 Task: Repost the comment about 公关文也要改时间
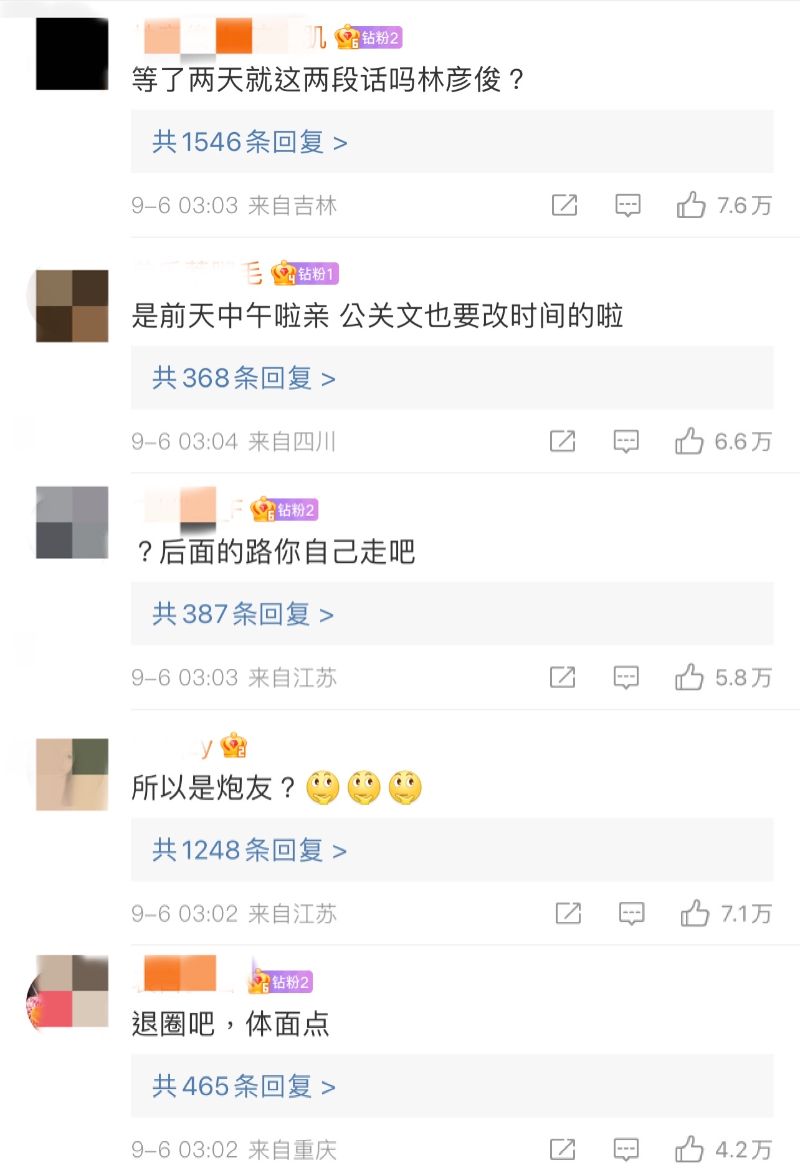pos(563,442)
